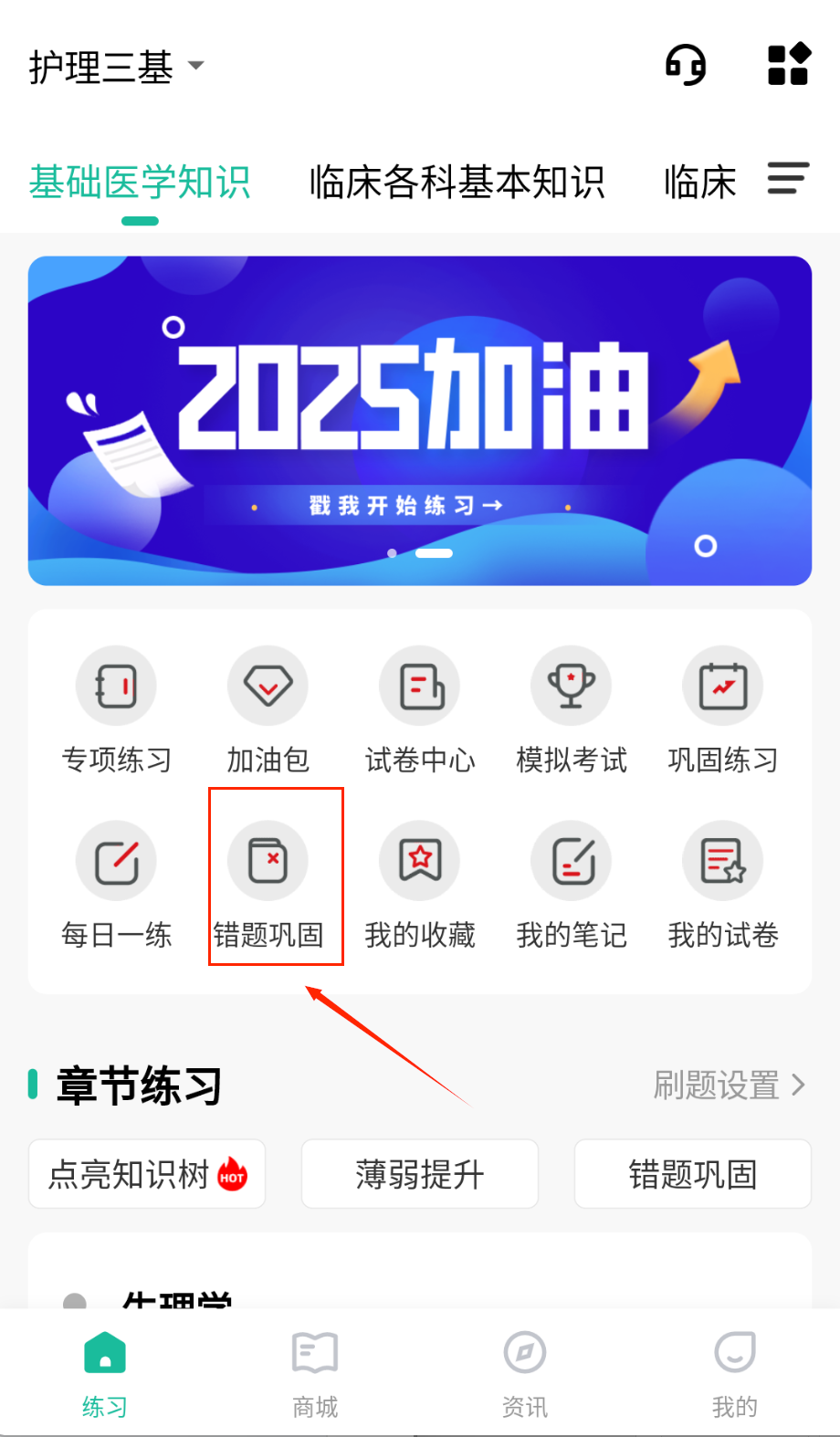The image size is (840, 1437).
Task: Start 模拟考试
Action: point(572,708)
